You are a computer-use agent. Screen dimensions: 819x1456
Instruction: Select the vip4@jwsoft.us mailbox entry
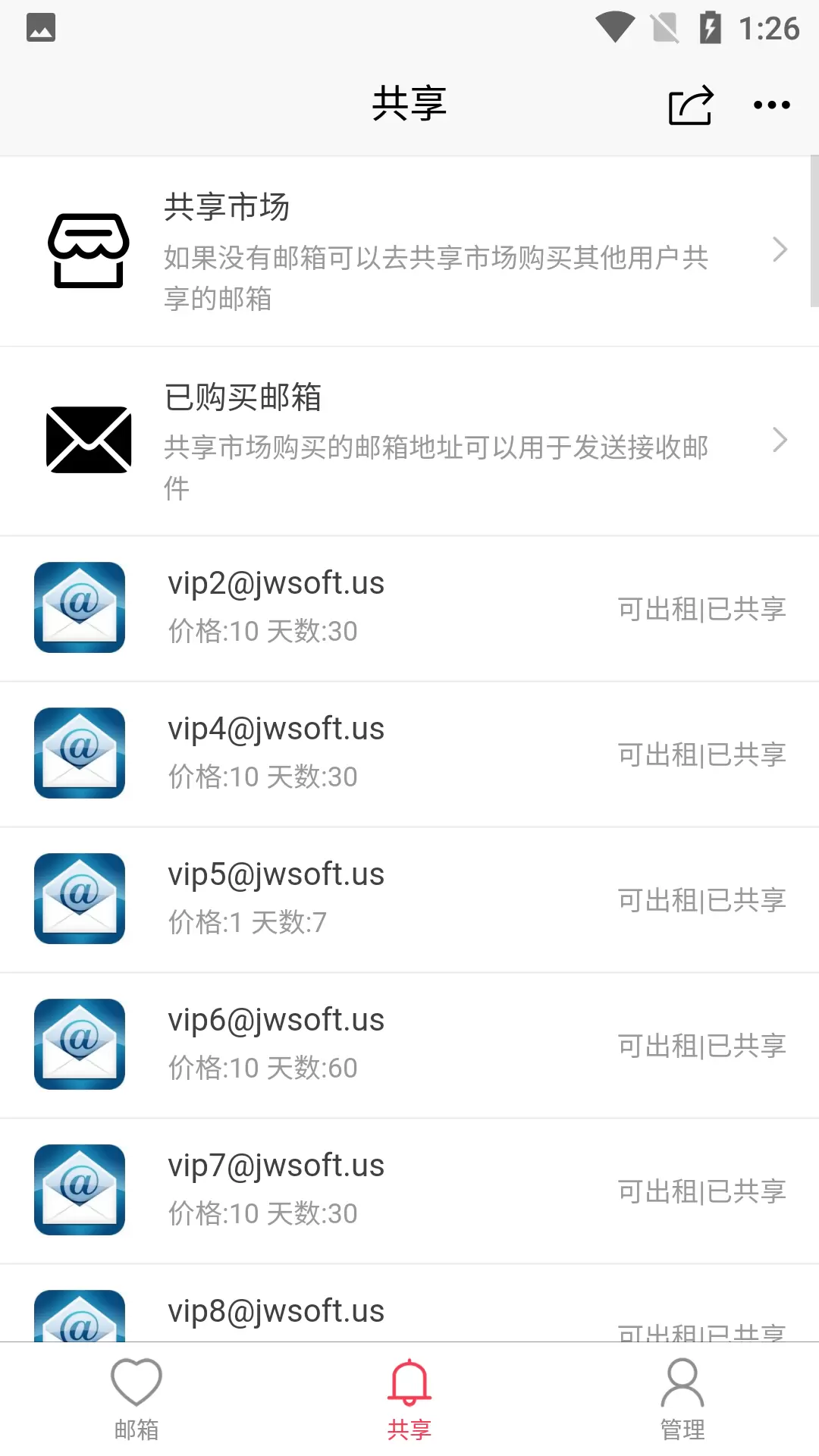pyautogui.click(x=409, y=755)
